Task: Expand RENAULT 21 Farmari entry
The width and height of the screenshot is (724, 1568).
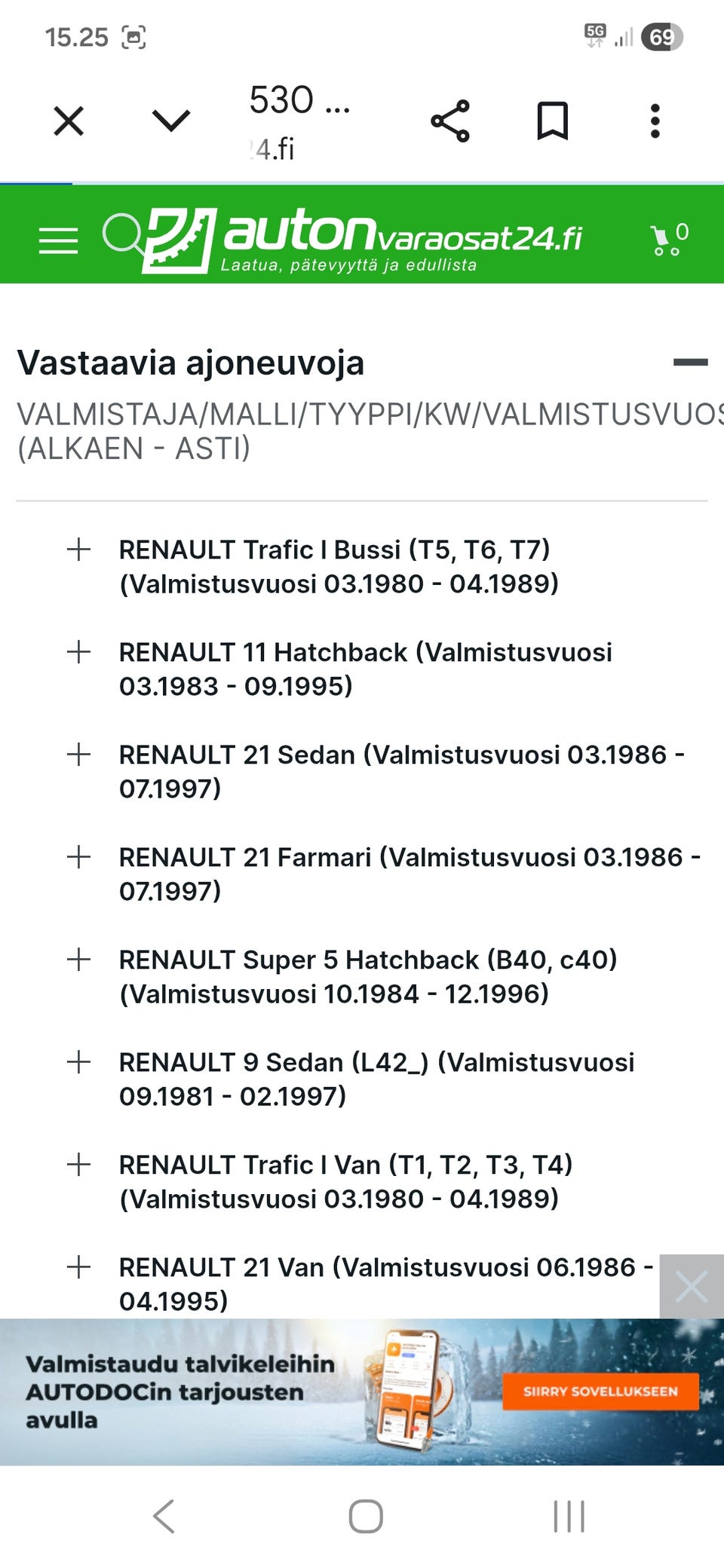Action: (x=78, y=857)
